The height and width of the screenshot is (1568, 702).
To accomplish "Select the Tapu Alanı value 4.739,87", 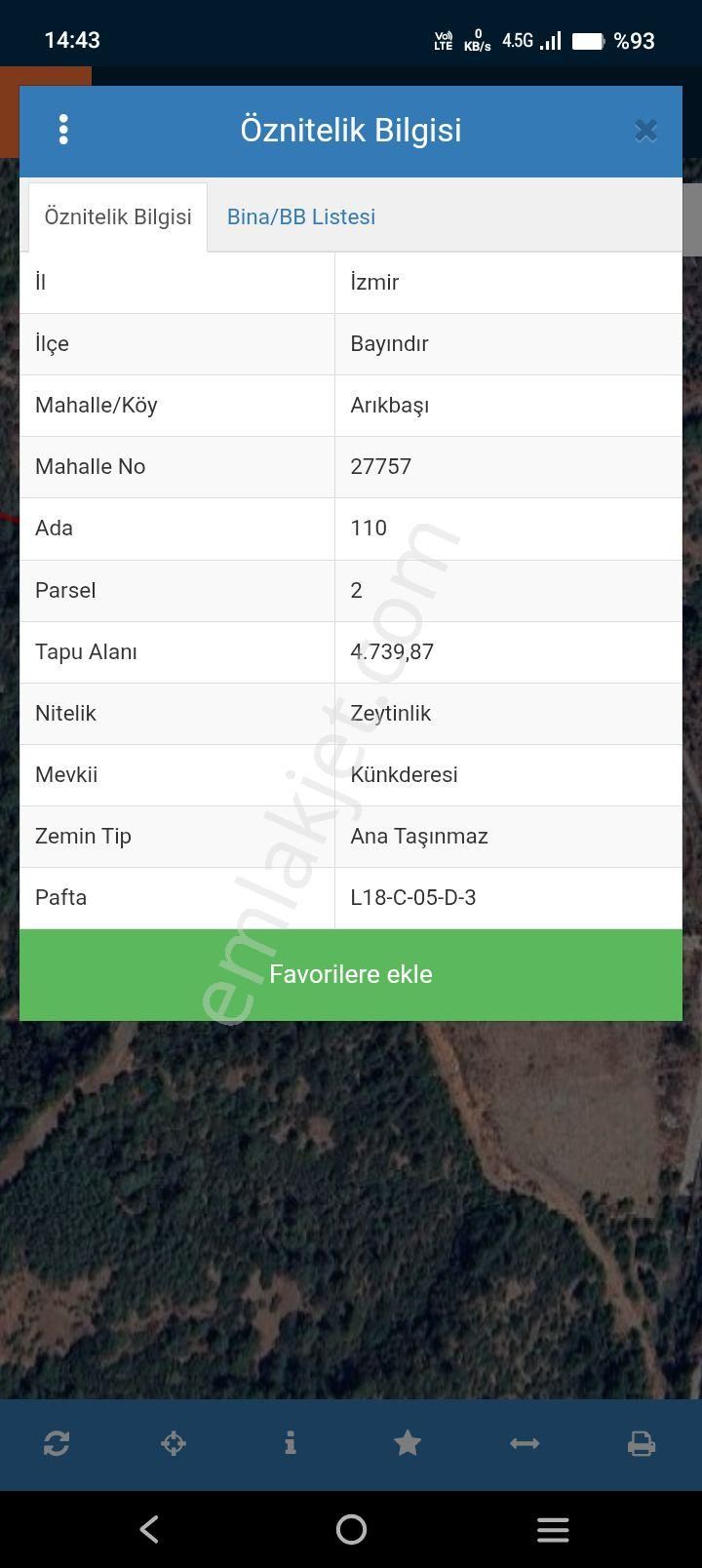I will point(392,651).
